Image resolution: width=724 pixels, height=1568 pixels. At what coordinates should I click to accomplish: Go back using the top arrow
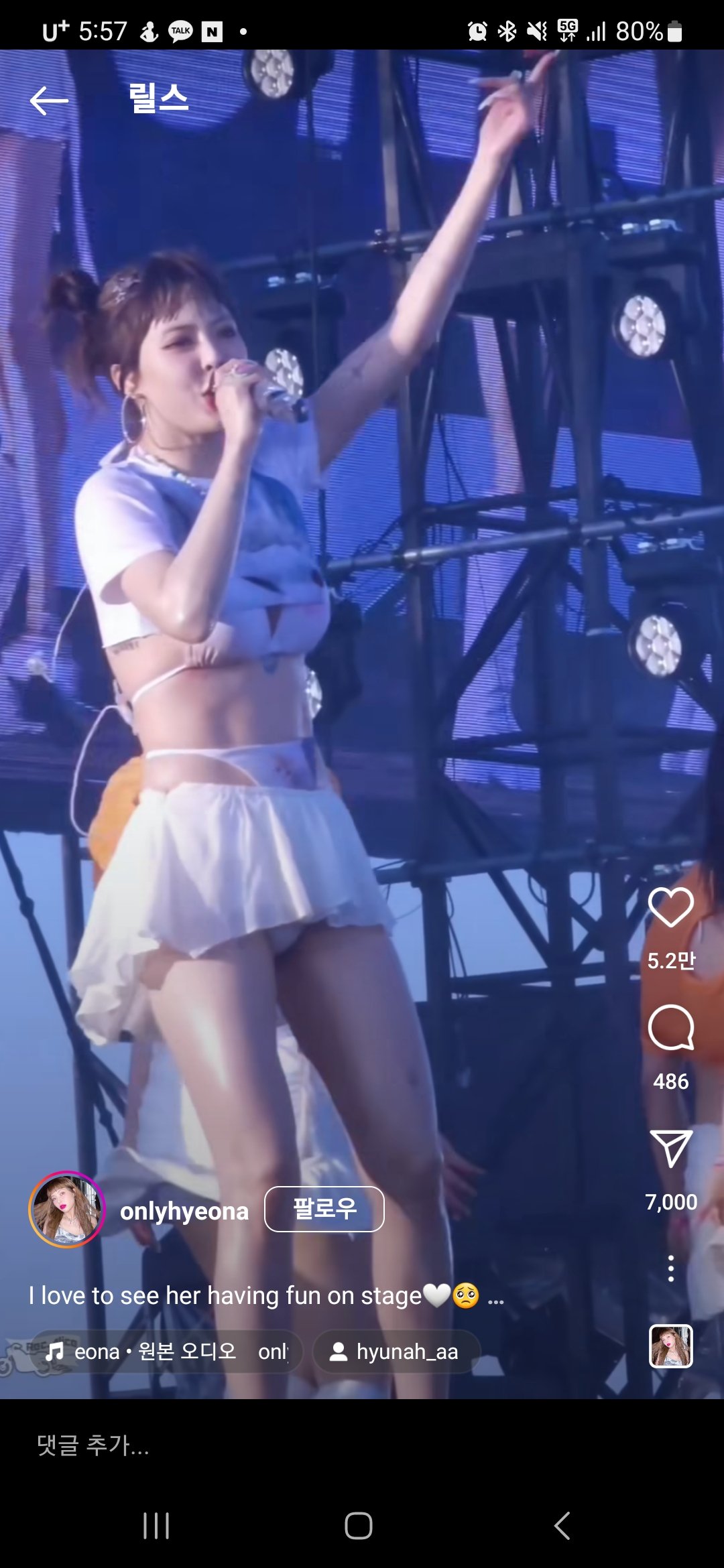[x=49, y=101]
